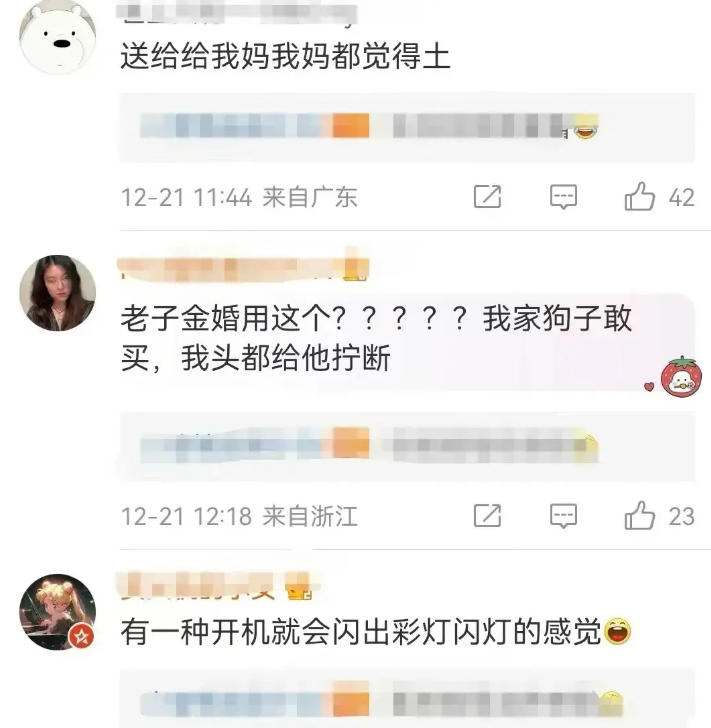Repost the comment posted from 广东
711x728 pixels.
tap(487, 197)
